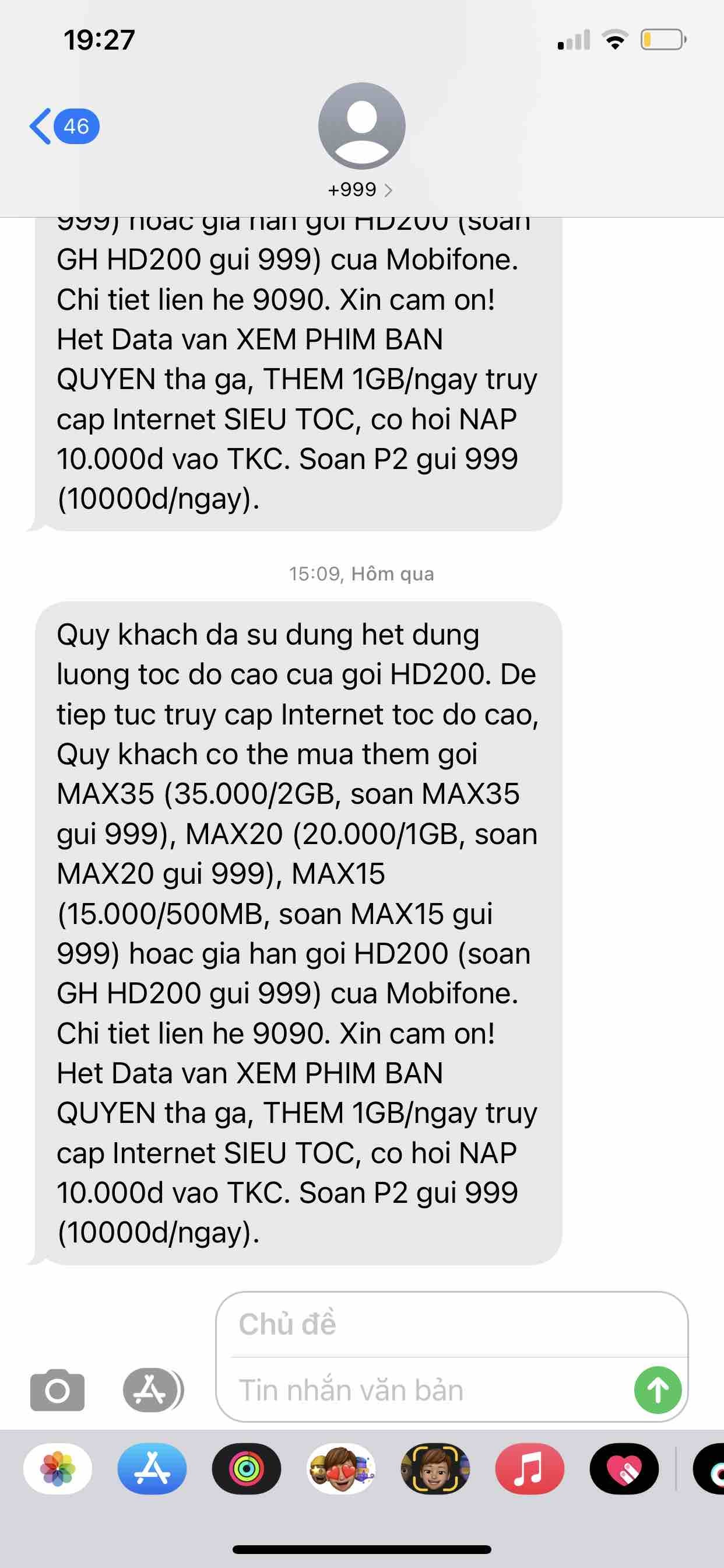Open the Fitness activity rings app
The image size is (724, 1568).
point(247,1469)
